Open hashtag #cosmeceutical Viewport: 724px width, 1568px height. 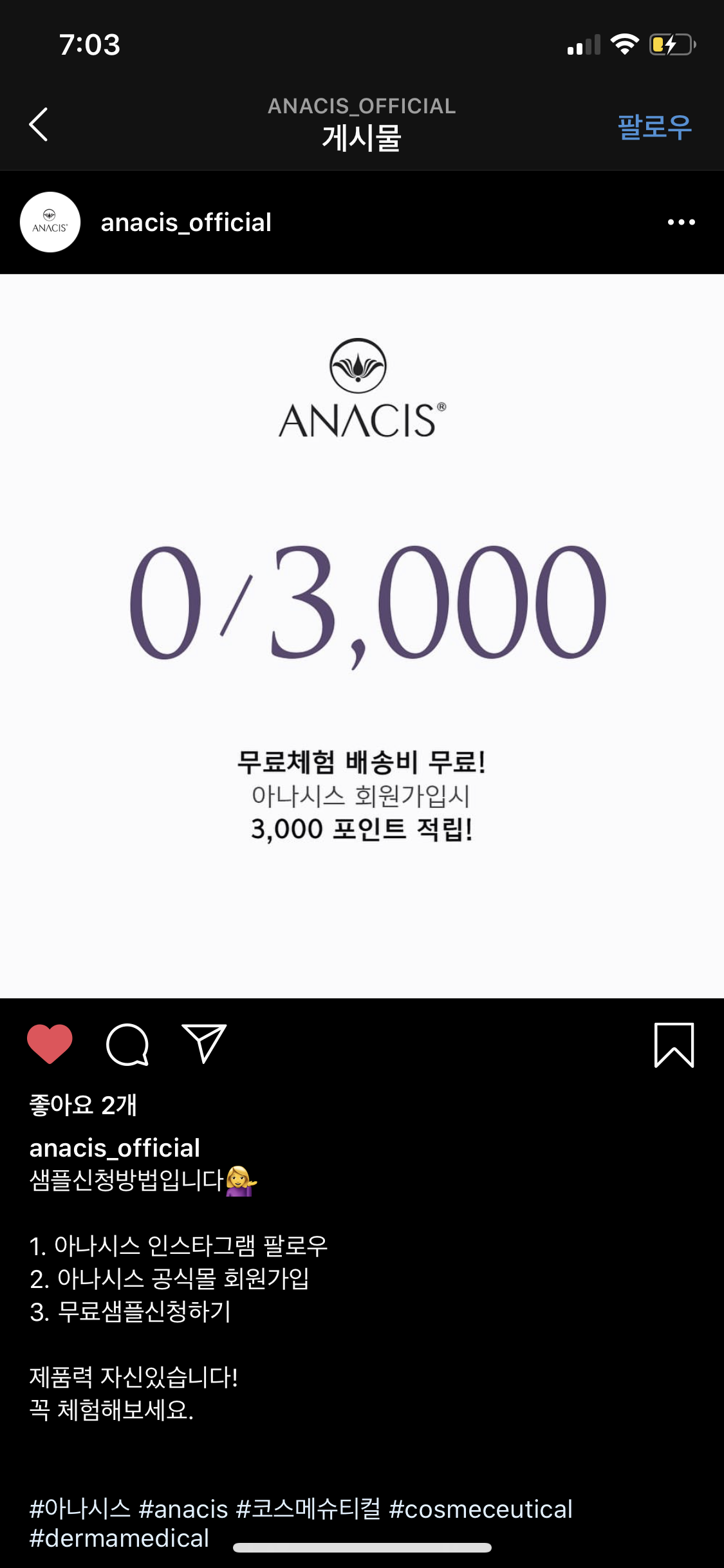pyautogui.click(x=481, y=1509)
